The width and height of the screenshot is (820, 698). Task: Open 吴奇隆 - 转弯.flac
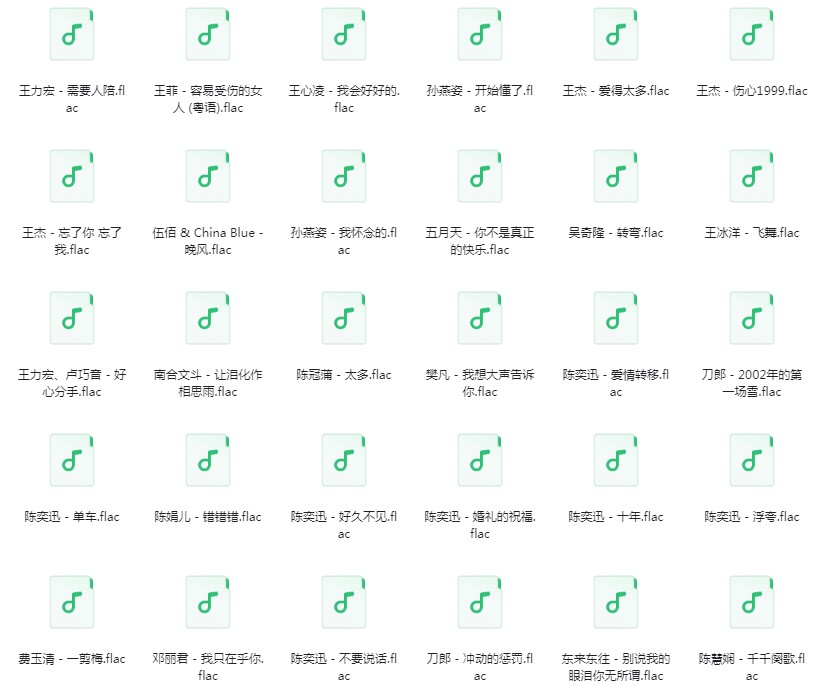tap(616, 177)
